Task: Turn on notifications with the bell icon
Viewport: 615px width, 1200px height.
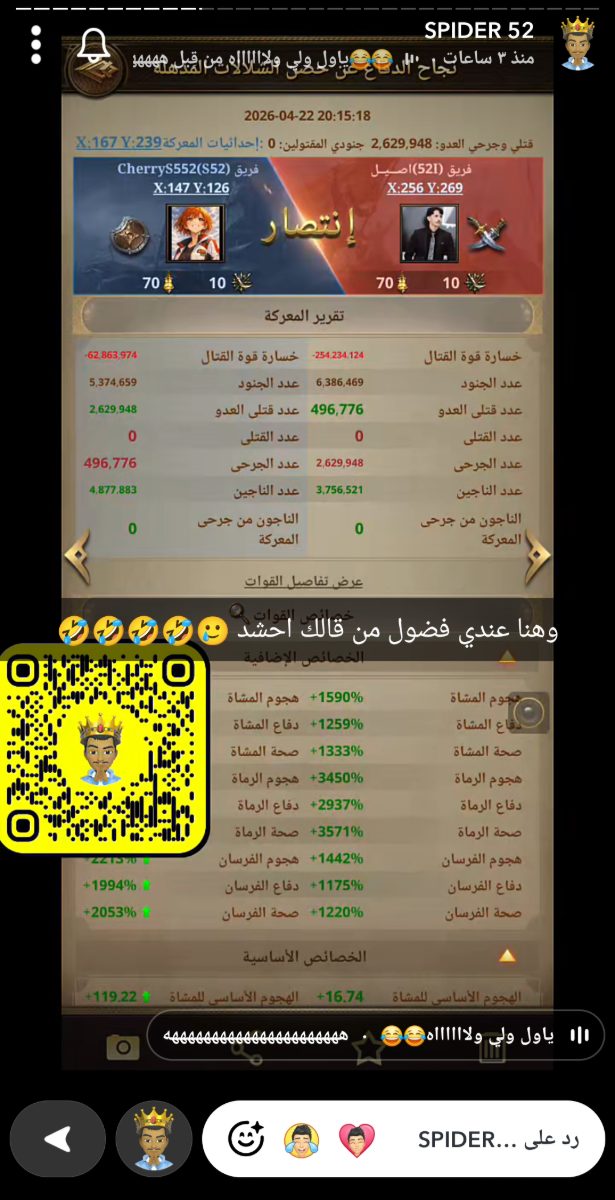Action: coord(93,45)
